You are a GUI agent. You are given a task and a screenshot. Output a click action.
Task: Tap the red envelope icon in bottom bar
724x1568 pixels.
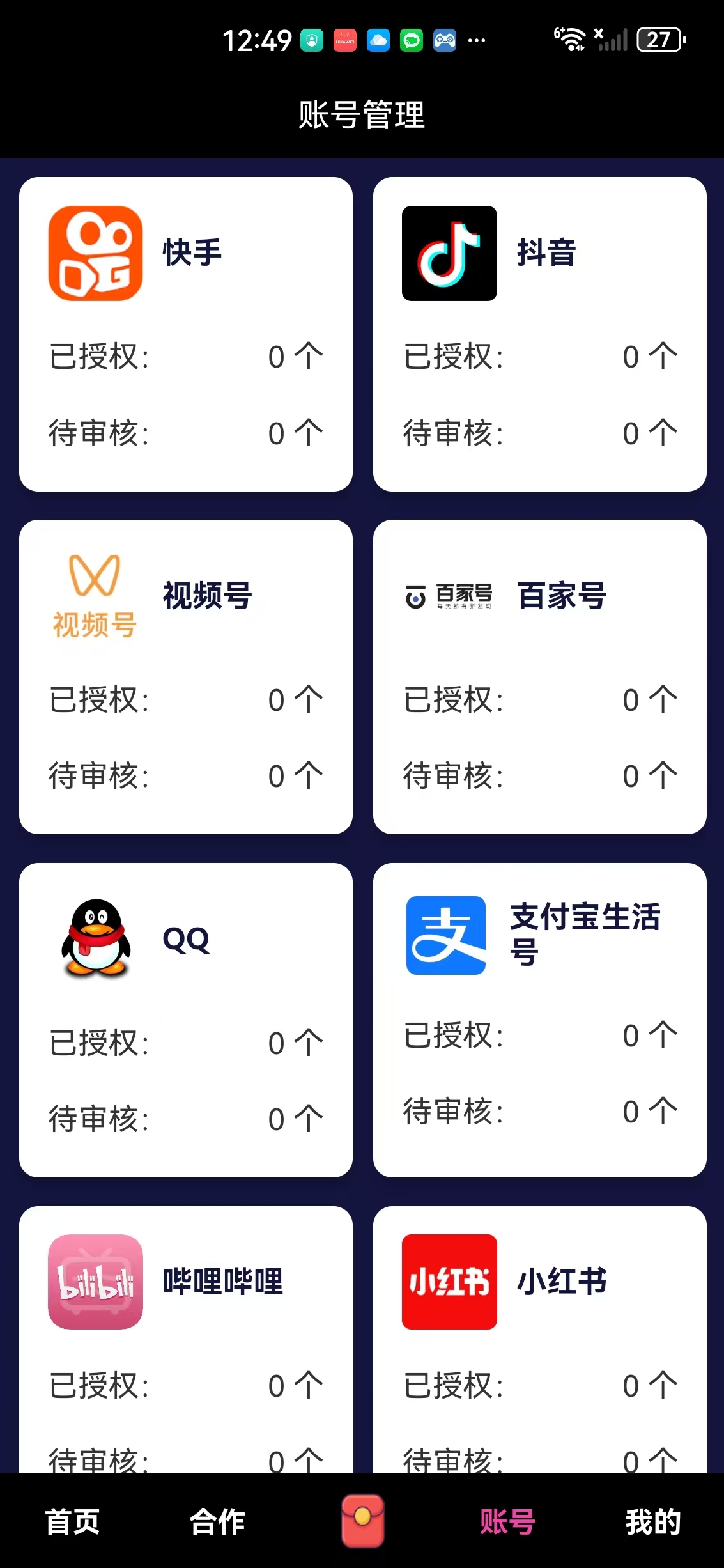point(362,1520)
